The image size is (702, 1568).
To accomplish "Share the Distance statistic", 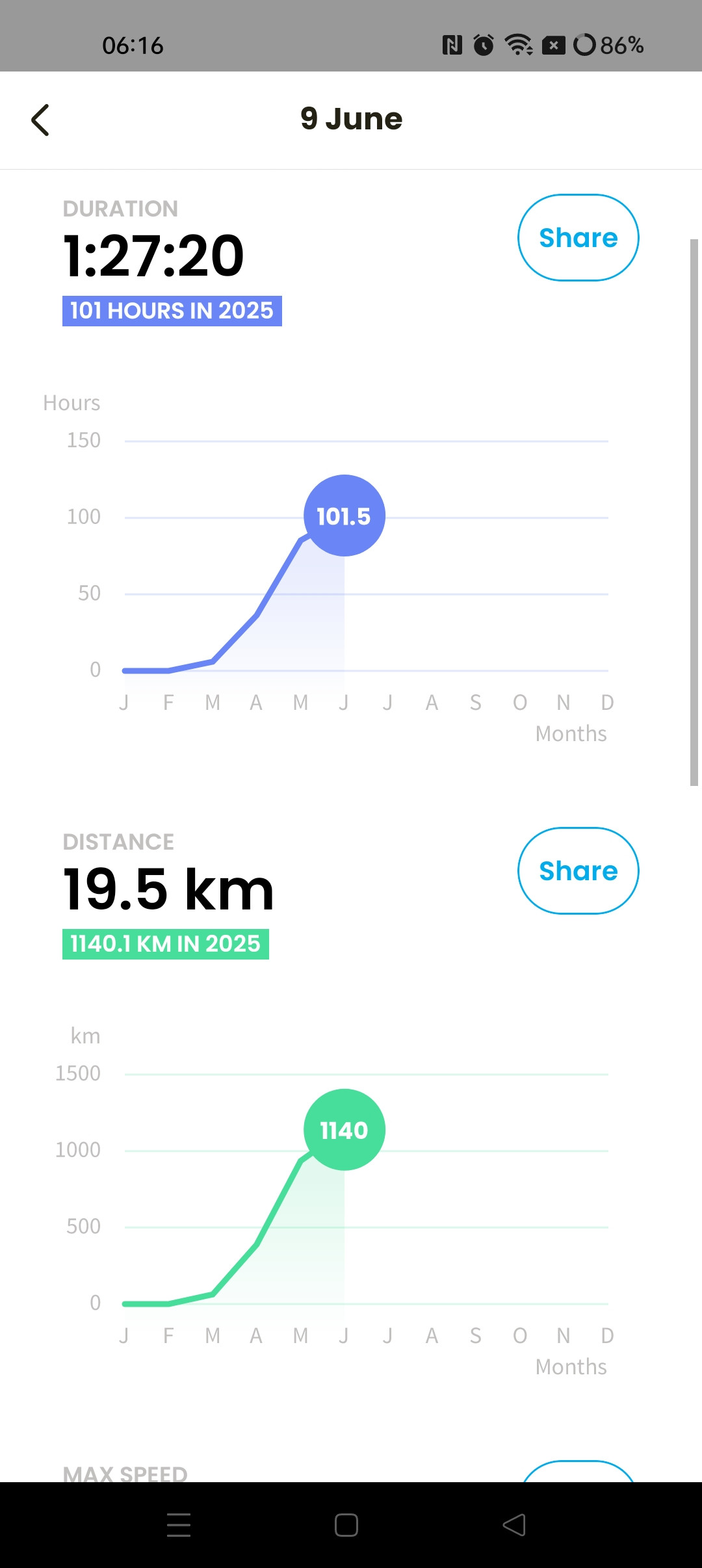I will (578, 871).
